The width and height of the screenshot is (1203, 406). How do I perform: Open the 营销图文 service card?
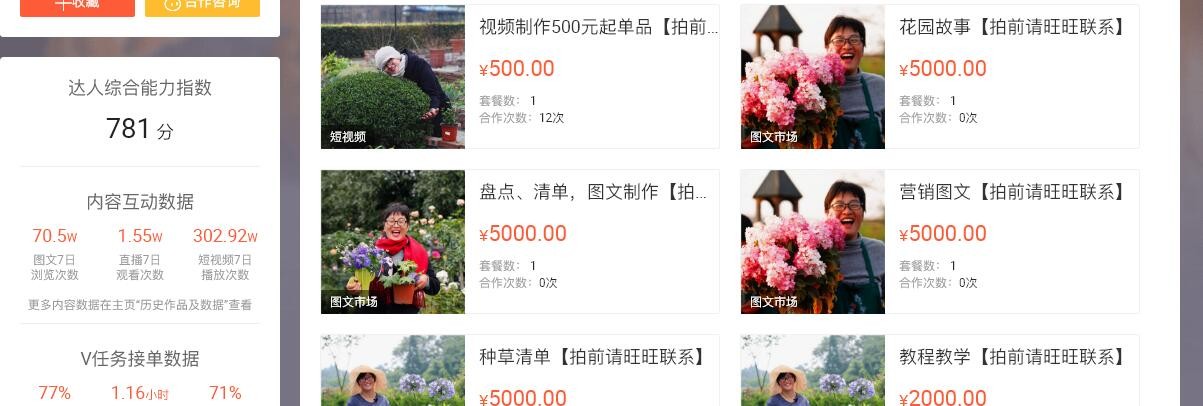pyautogui.click(x=1012, y=192)
